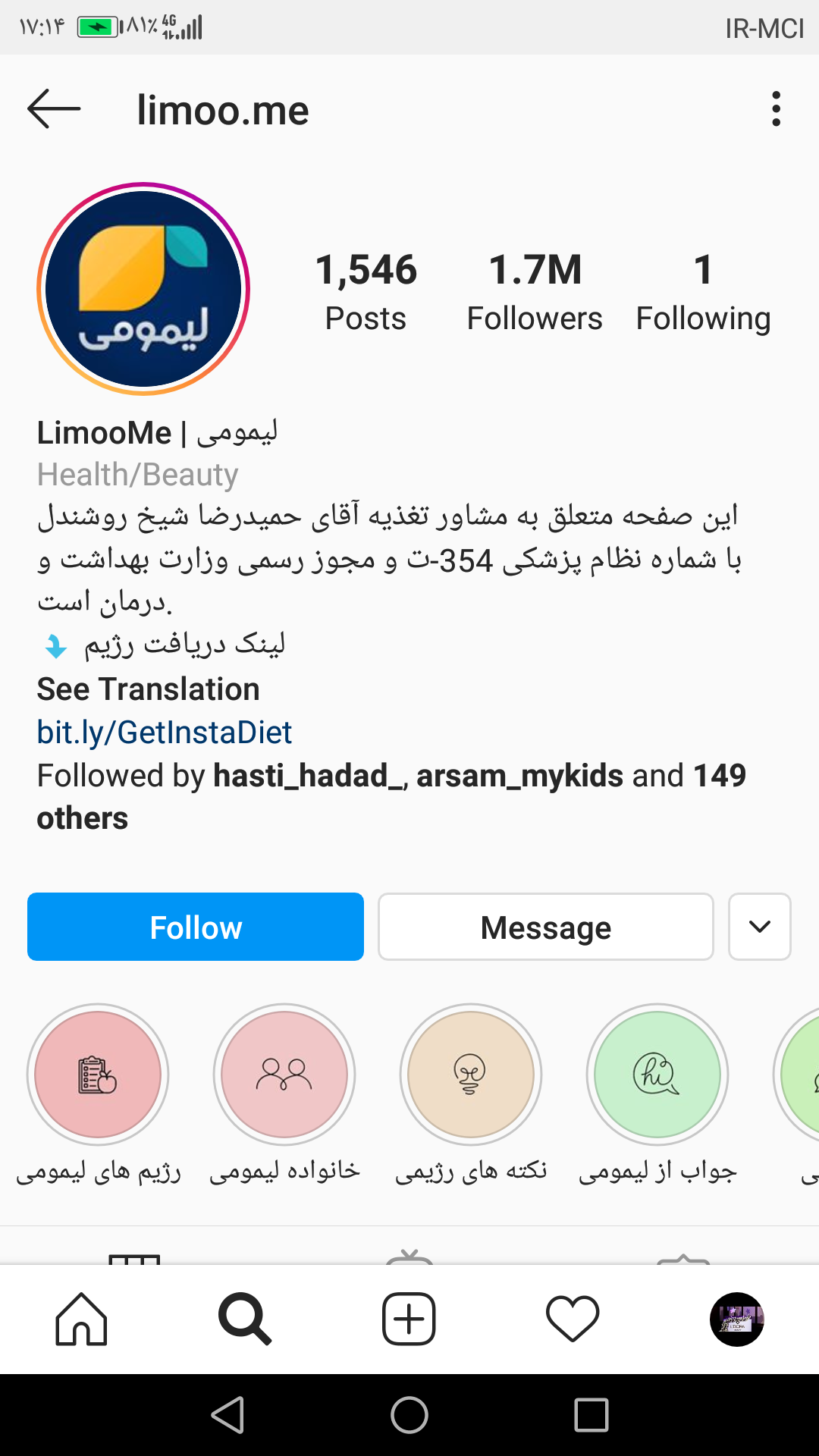Screen dimensions: 819x1456
Task: Open the خانواده لیمومی highlight
Action: (284, 1075)
